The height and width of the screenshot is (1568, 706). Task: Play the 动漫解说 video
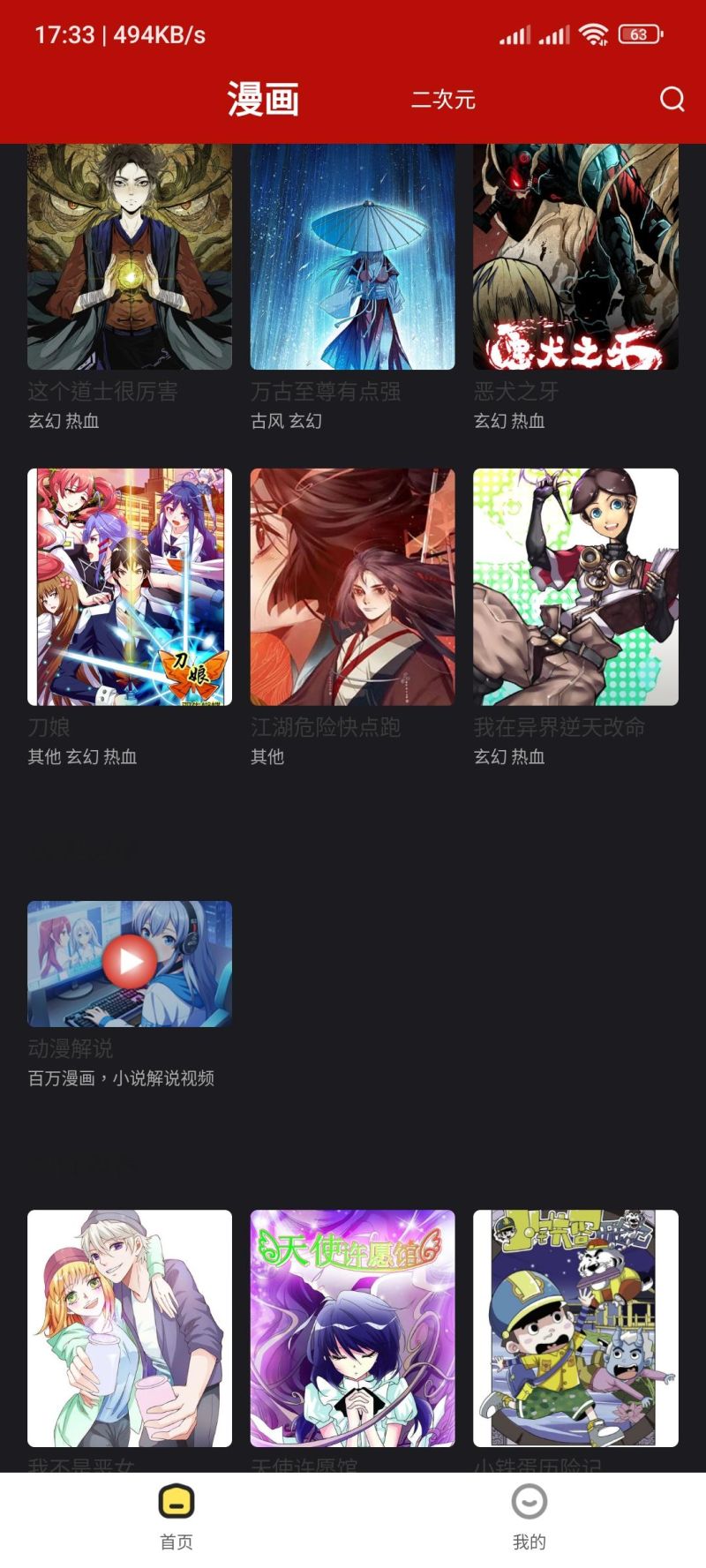pyautogui.click(x=130, y=963)
